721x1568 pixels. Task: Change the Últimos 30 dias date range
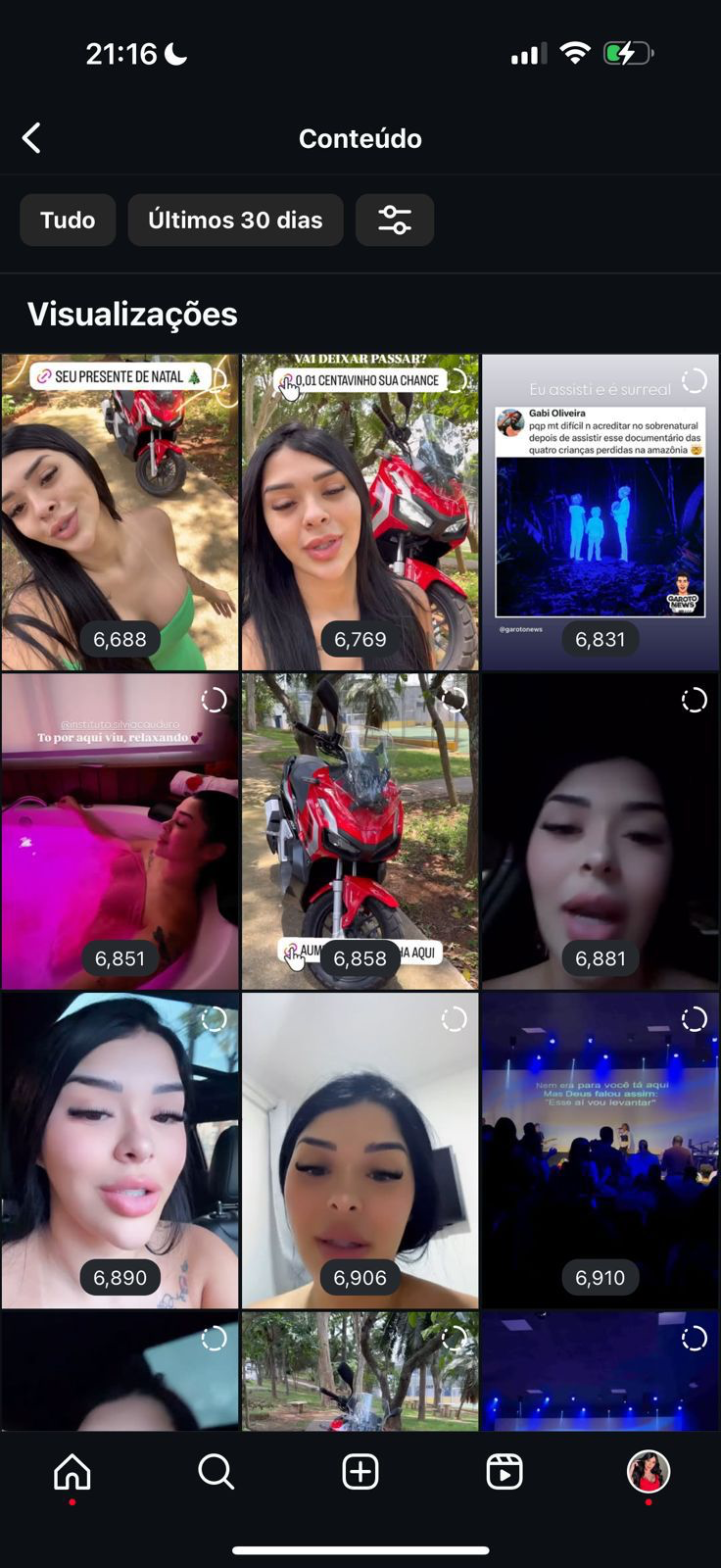[x=235, y=220]
